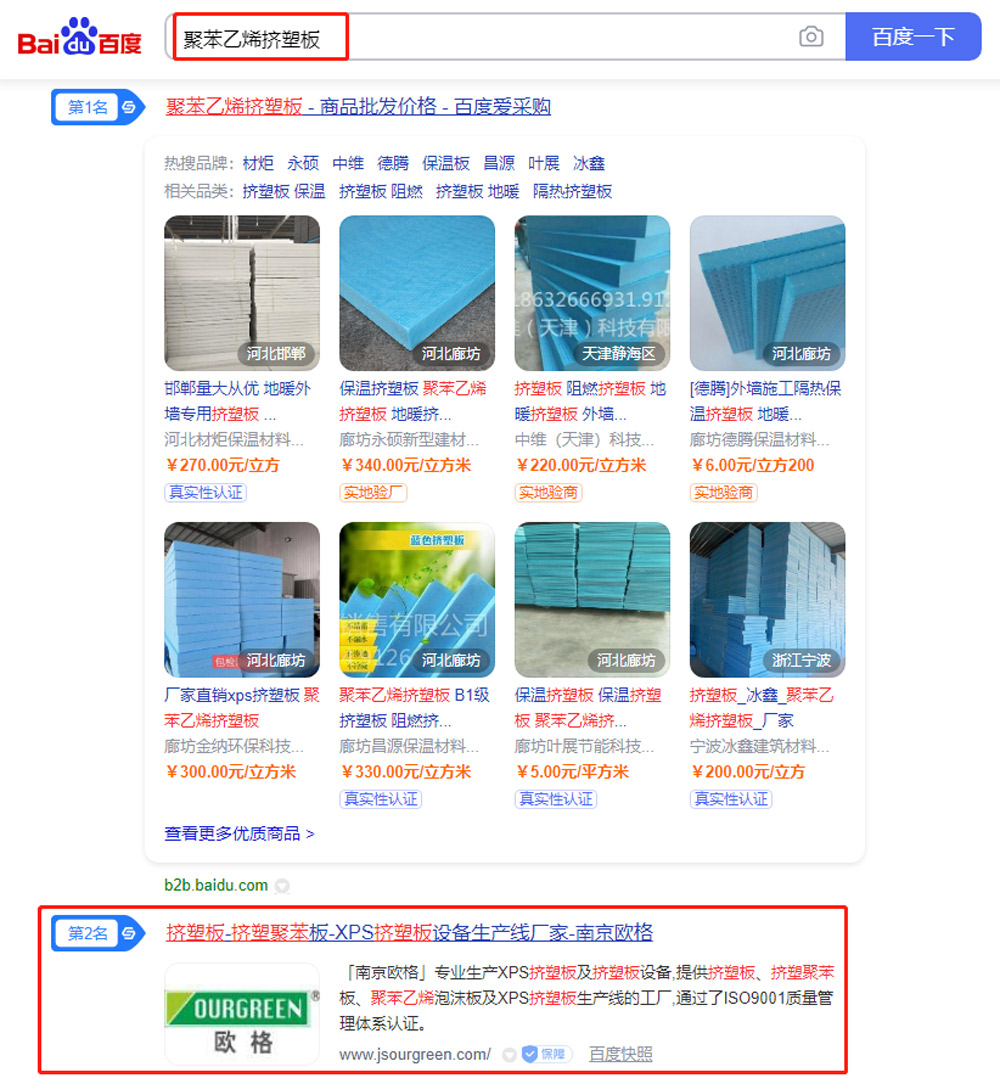
Task: Open related category 挤塑板 保温
Action: pos(284,191)
